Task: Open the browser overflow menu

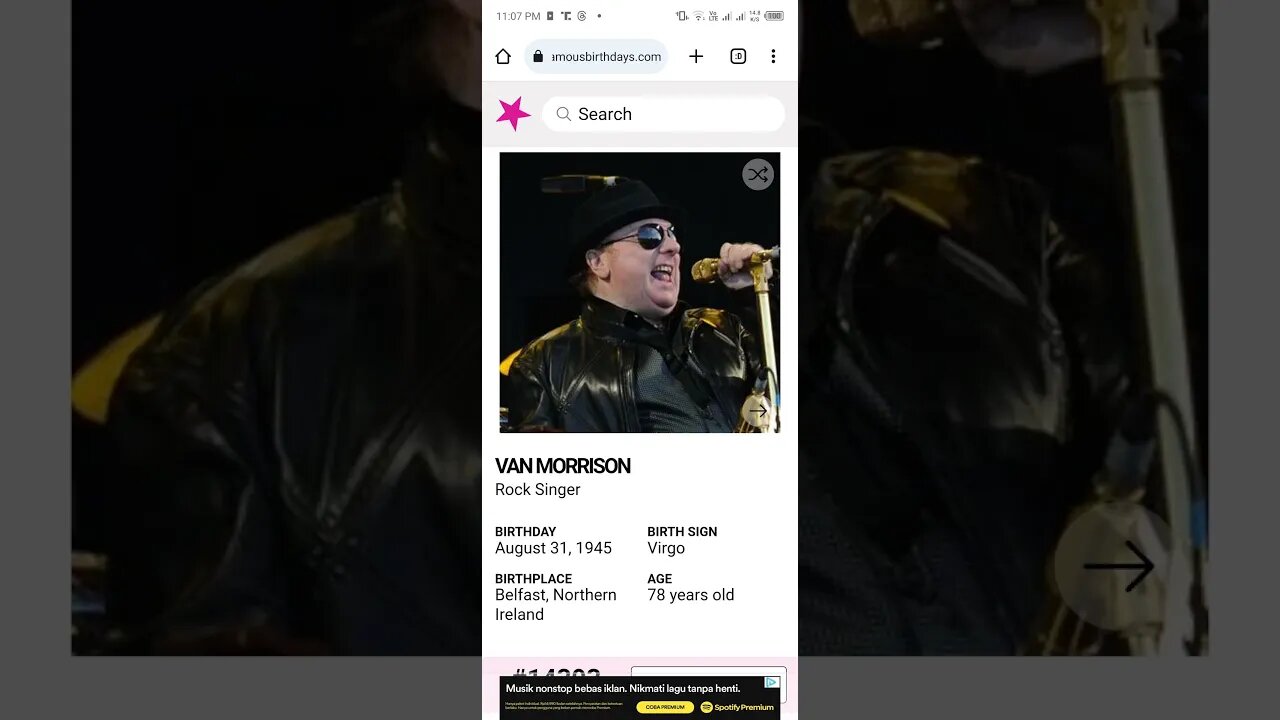Action: [x=773, y=57]
